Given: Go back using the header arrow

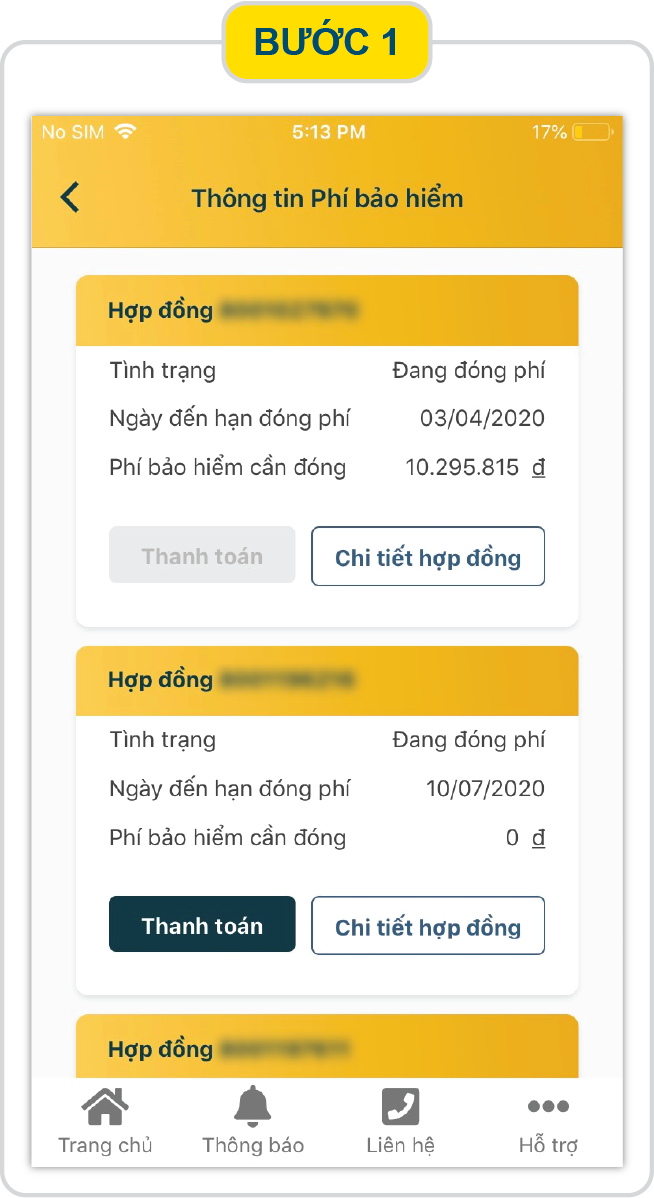Looking at the screenshot, I should pos(70,198).
